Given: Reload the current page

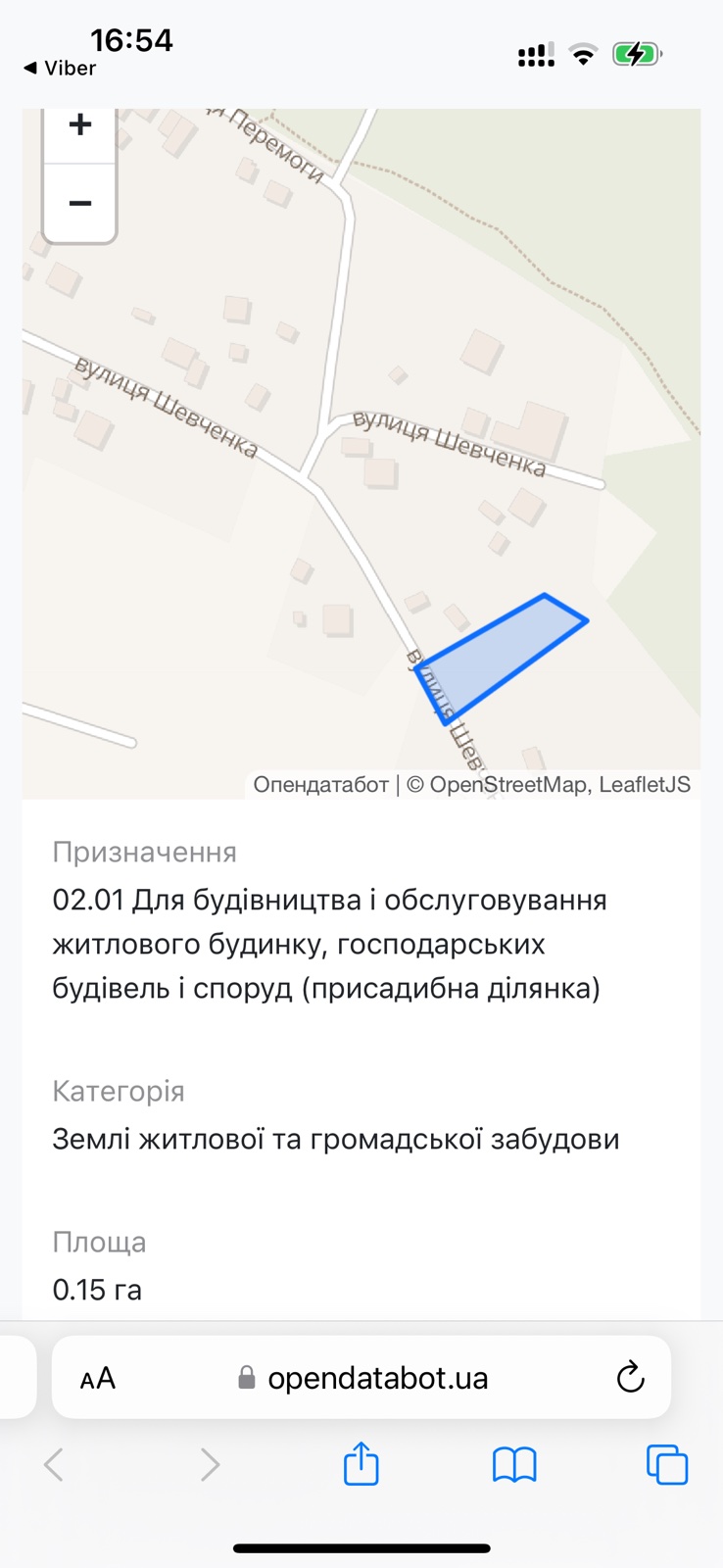Looking at the screenshot, I should (630, 1378).
